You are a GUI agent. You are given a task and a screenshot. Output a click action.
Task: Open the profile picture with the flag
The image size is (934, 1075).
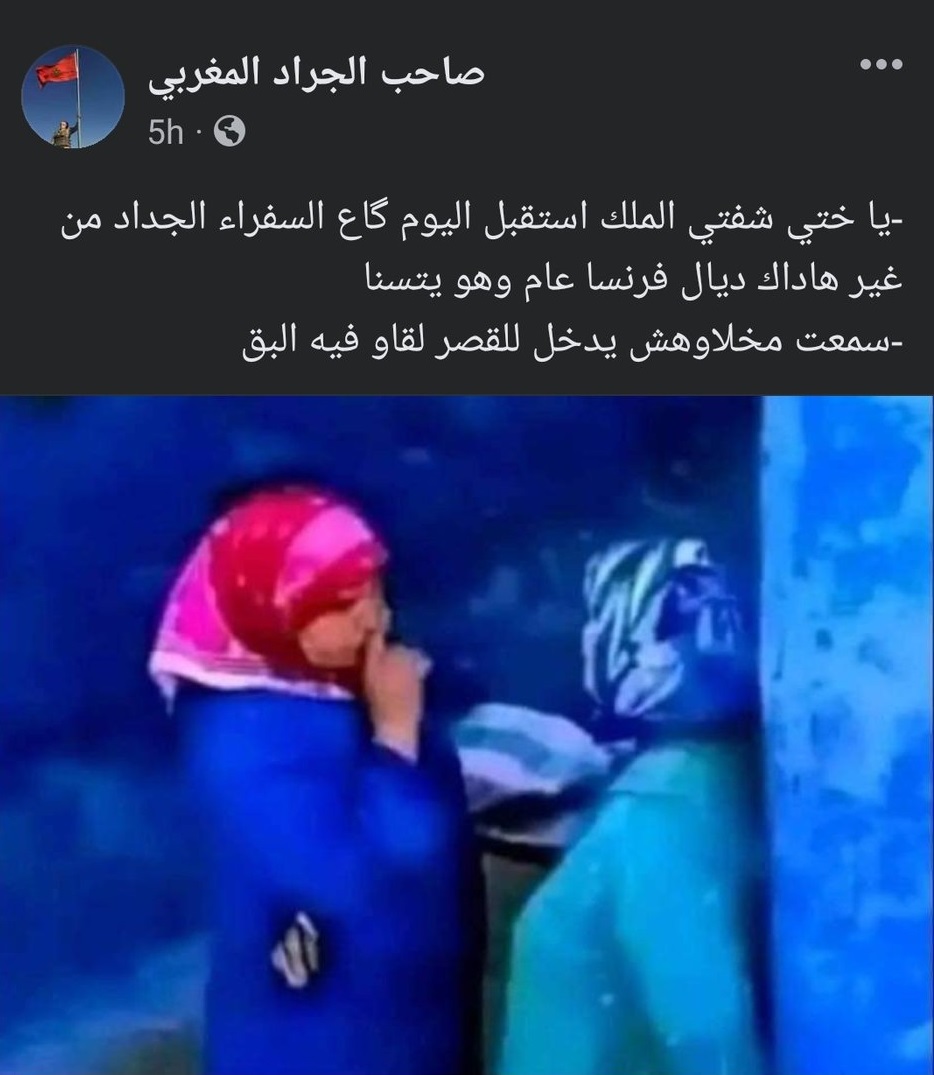pyautogui.click(x=73, y=97)
